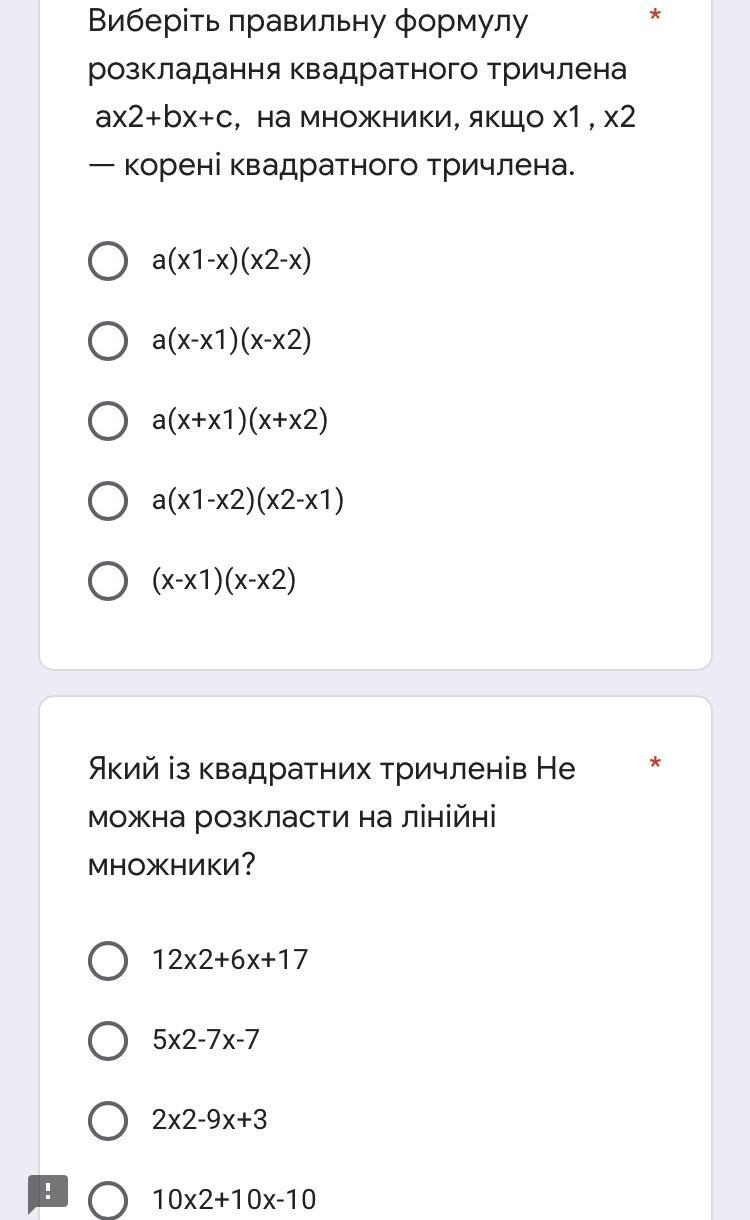The image size is (750, 1220).
Task: Choose option a(x-x1)(x-x2)
Action: (x=108, y=341)
